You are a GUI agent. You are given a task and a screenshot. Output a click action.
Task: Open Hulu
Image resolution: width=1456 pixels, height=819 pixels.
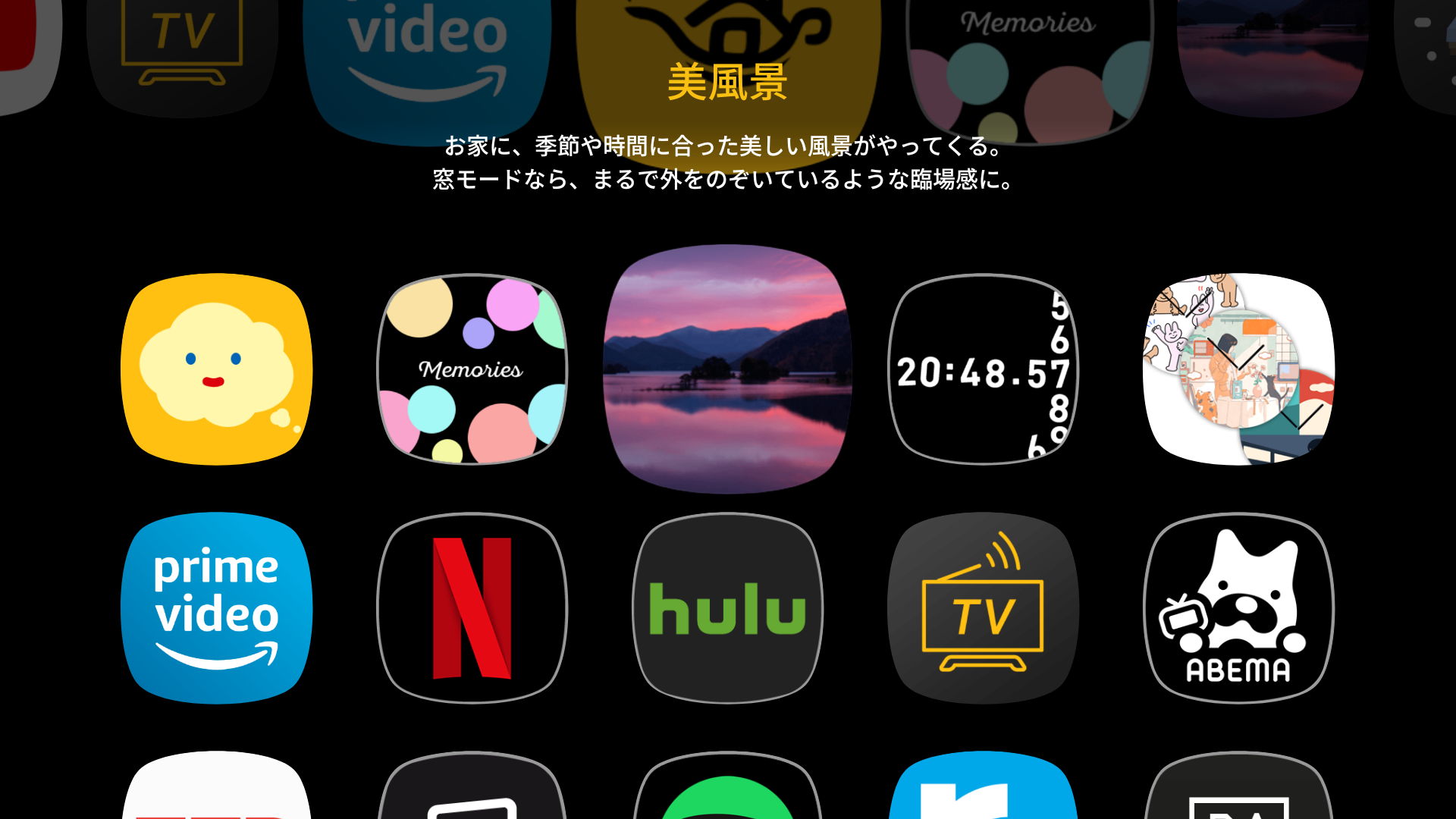pyautogui.click(x=727, y=608)
